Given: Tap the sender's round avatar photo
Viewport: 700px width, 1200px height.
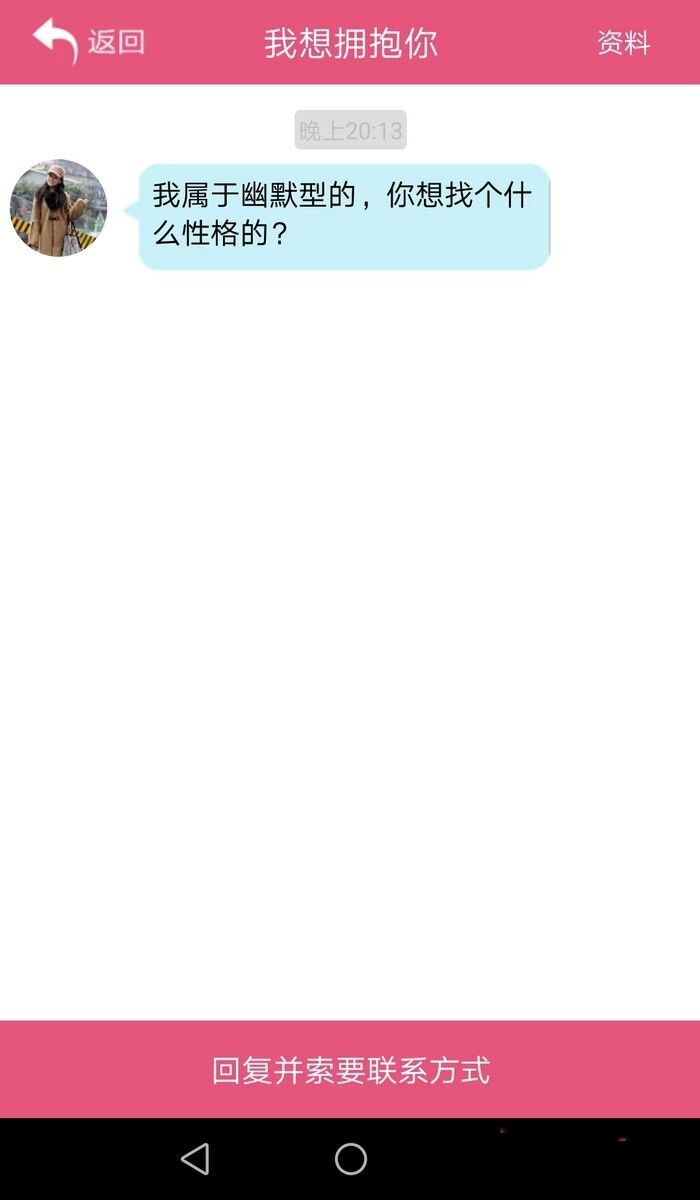Looking at the screenshot, I should (x=58, y=208).
